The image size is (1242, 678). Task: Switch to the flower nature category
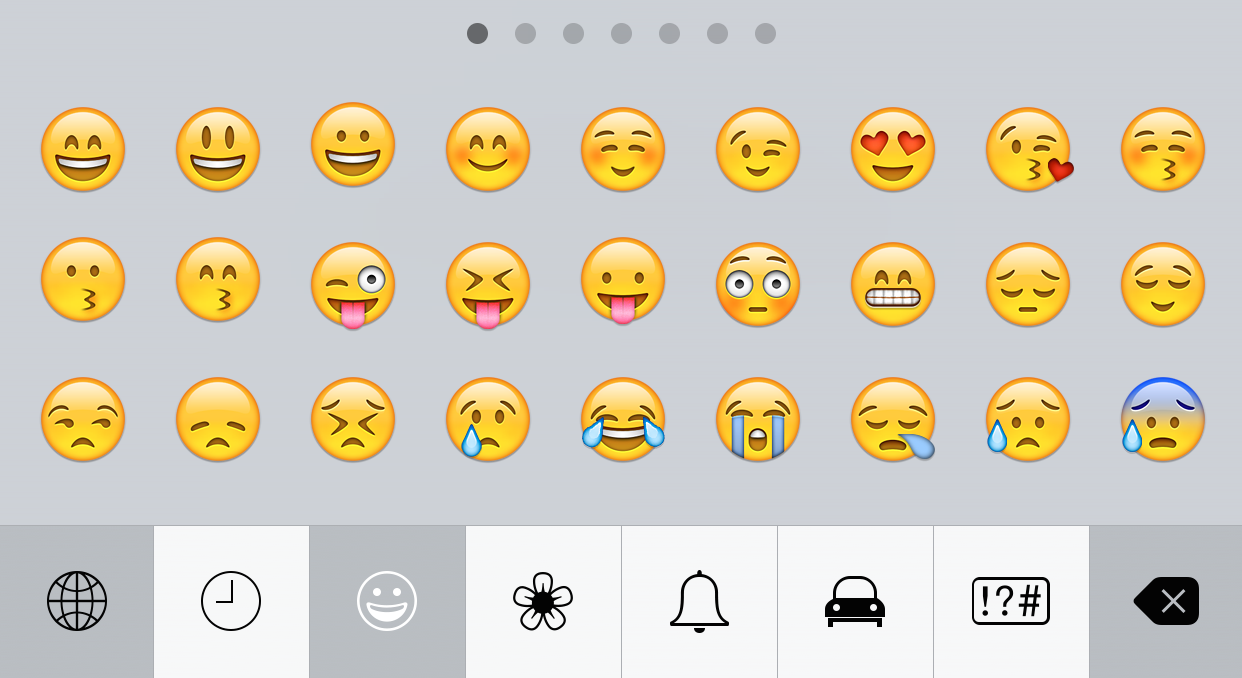543,601
